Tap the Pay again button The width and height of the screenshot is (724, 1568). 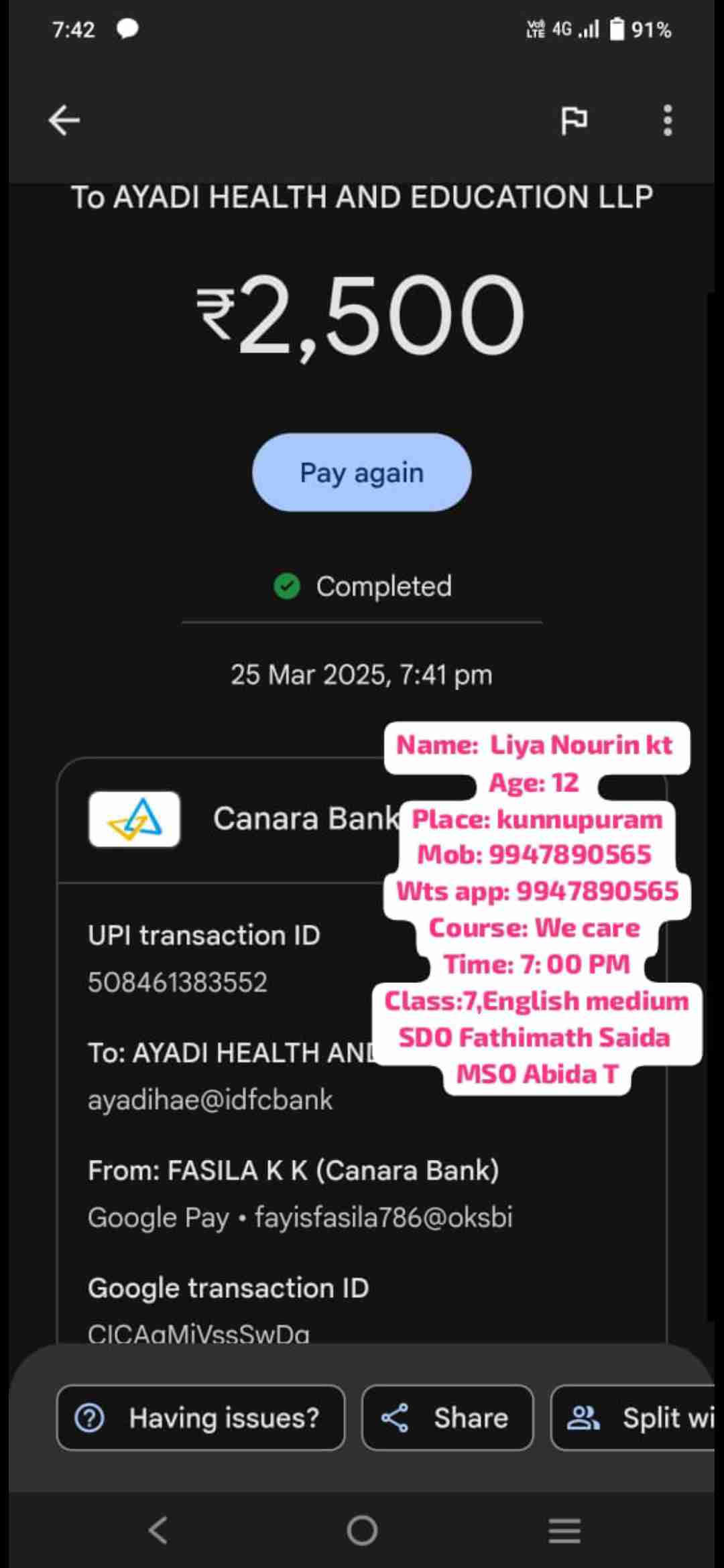(361, 472)
